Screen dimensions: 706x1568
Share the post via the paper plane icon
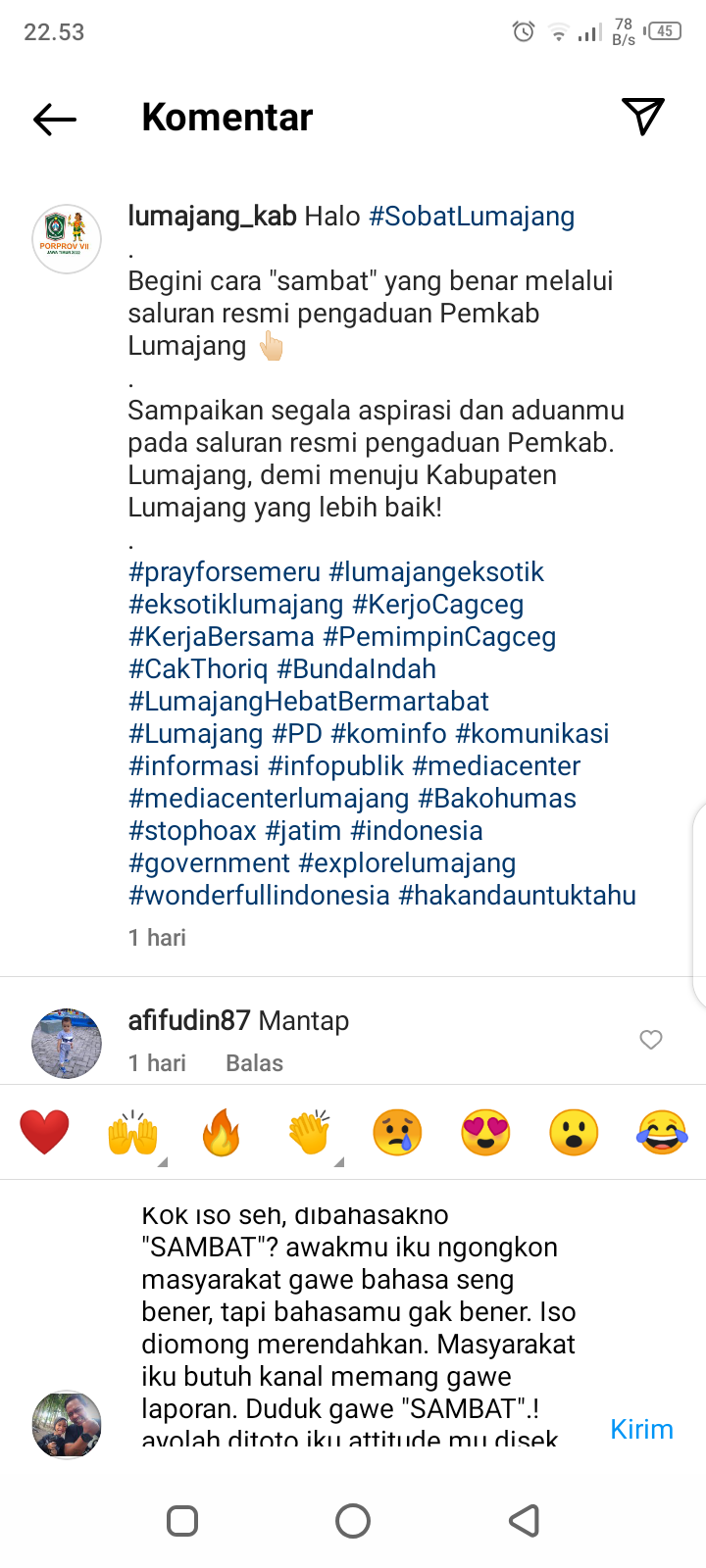point(643,117)
